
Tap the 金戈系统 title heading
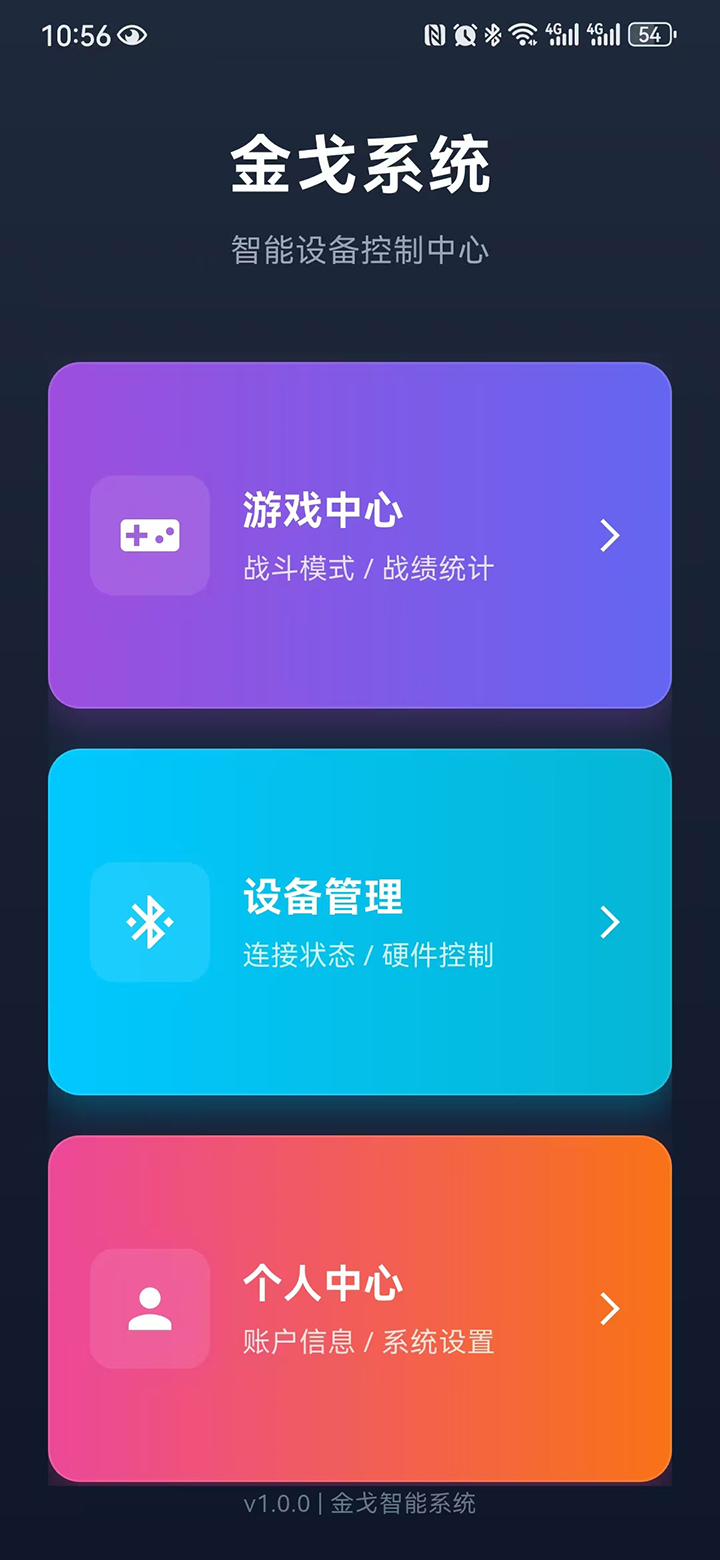(x=360, y=165)
